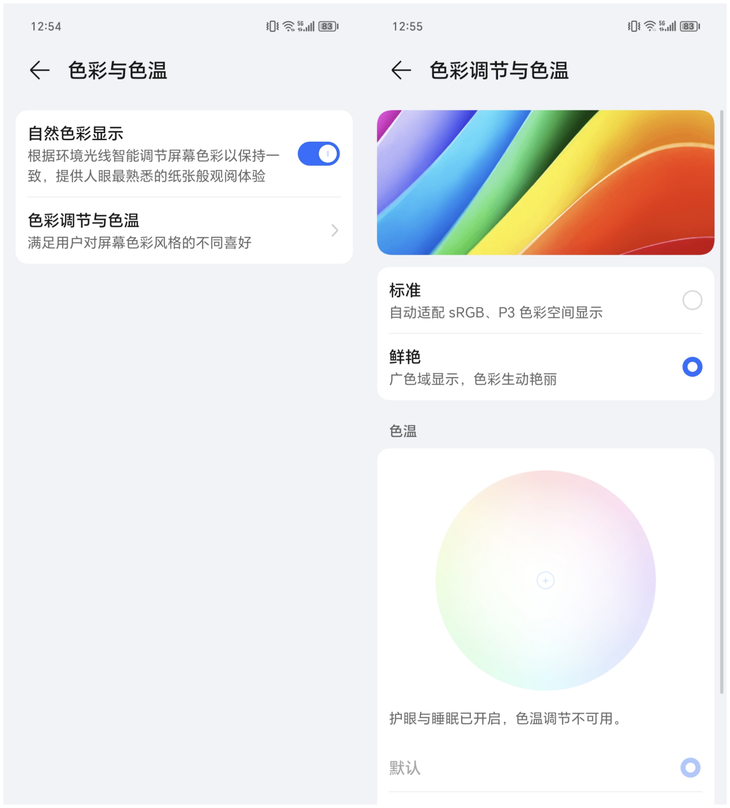This screenshot has width=730, height=808.
Task: Select the 标准 color mode
Action: pyautogui.click(x=691, y=300)
